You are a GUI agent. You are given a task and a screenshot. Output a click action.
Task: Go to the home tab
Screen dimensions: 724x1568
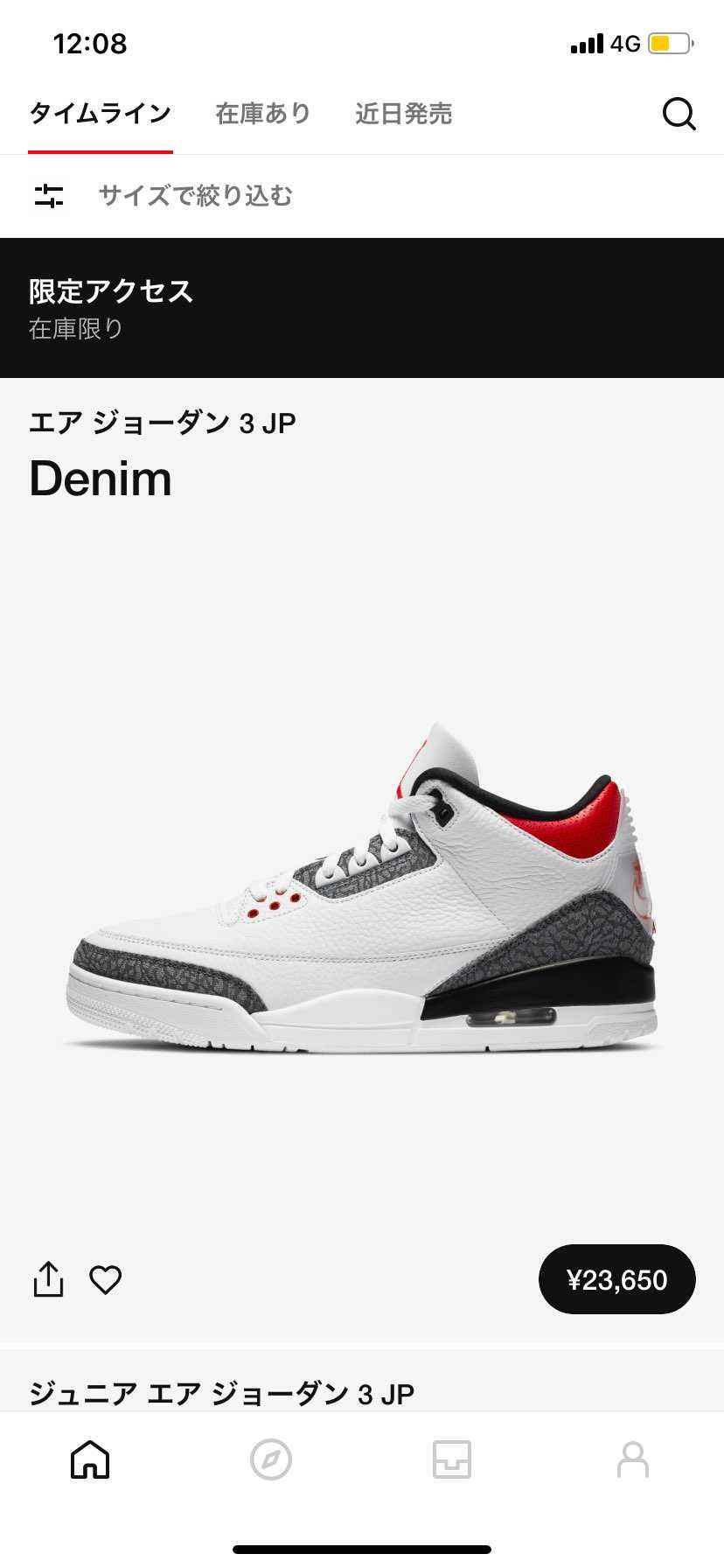tap(90, 1459)
